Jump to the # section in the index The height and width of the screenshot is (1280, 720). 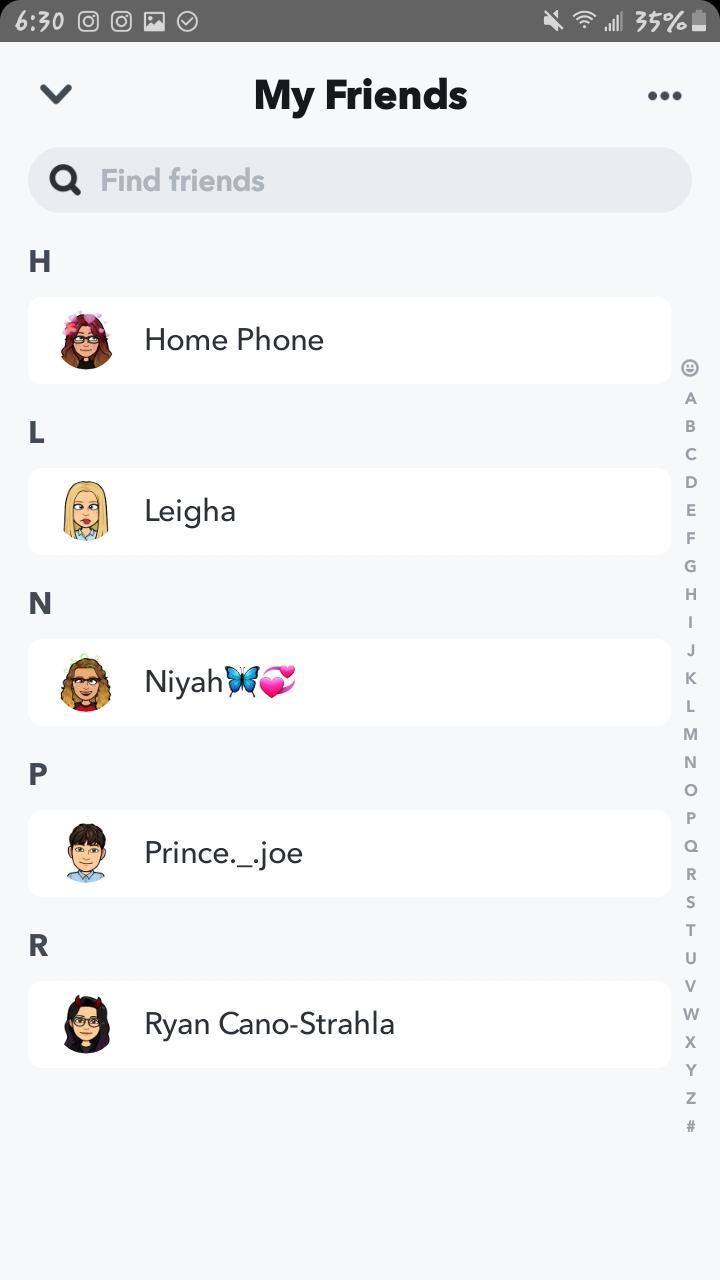(x=690, y=1126)
